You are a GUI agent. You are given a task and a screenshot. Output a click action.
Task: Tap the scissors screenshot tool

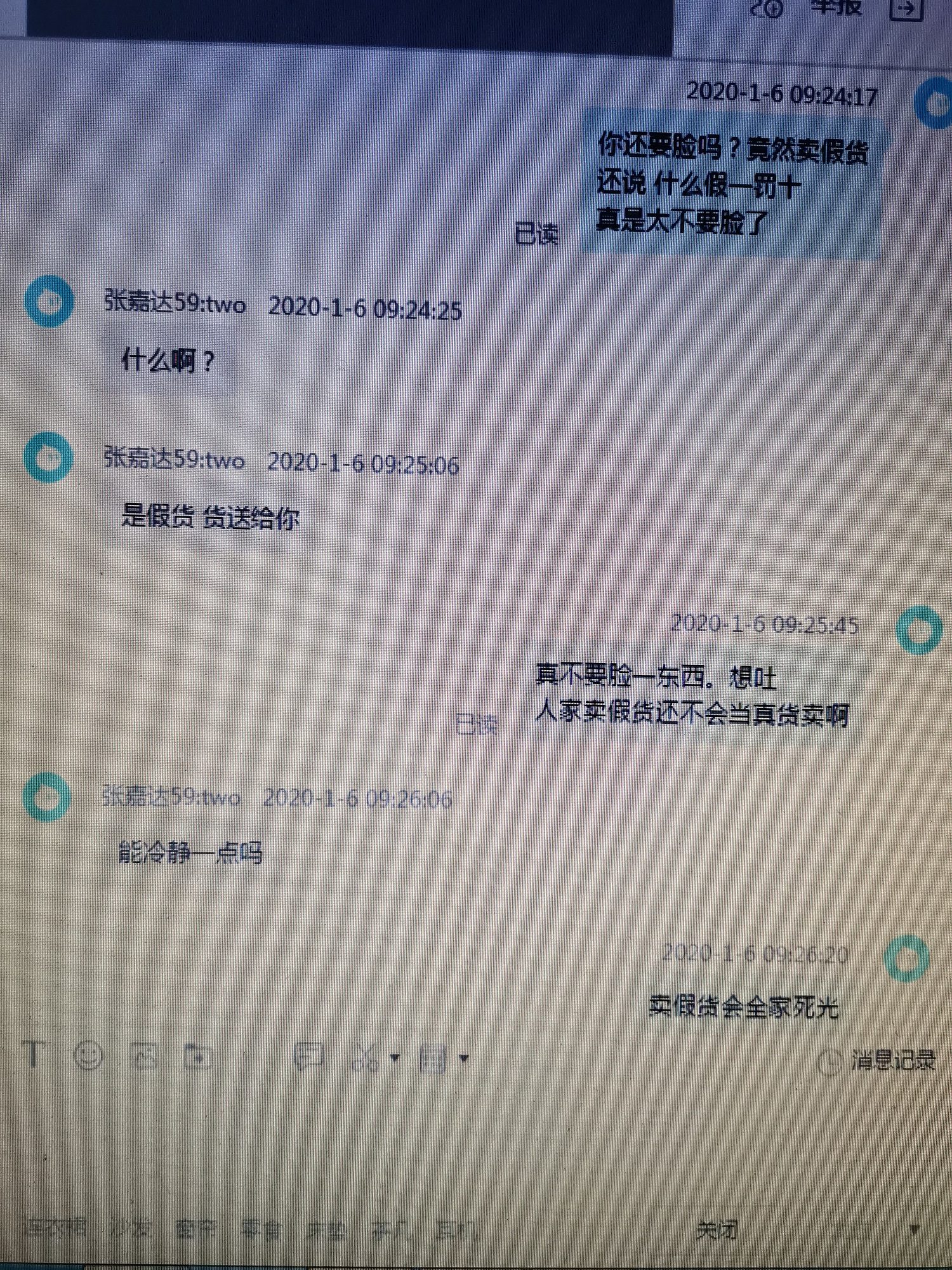[x=366, y=1058]
